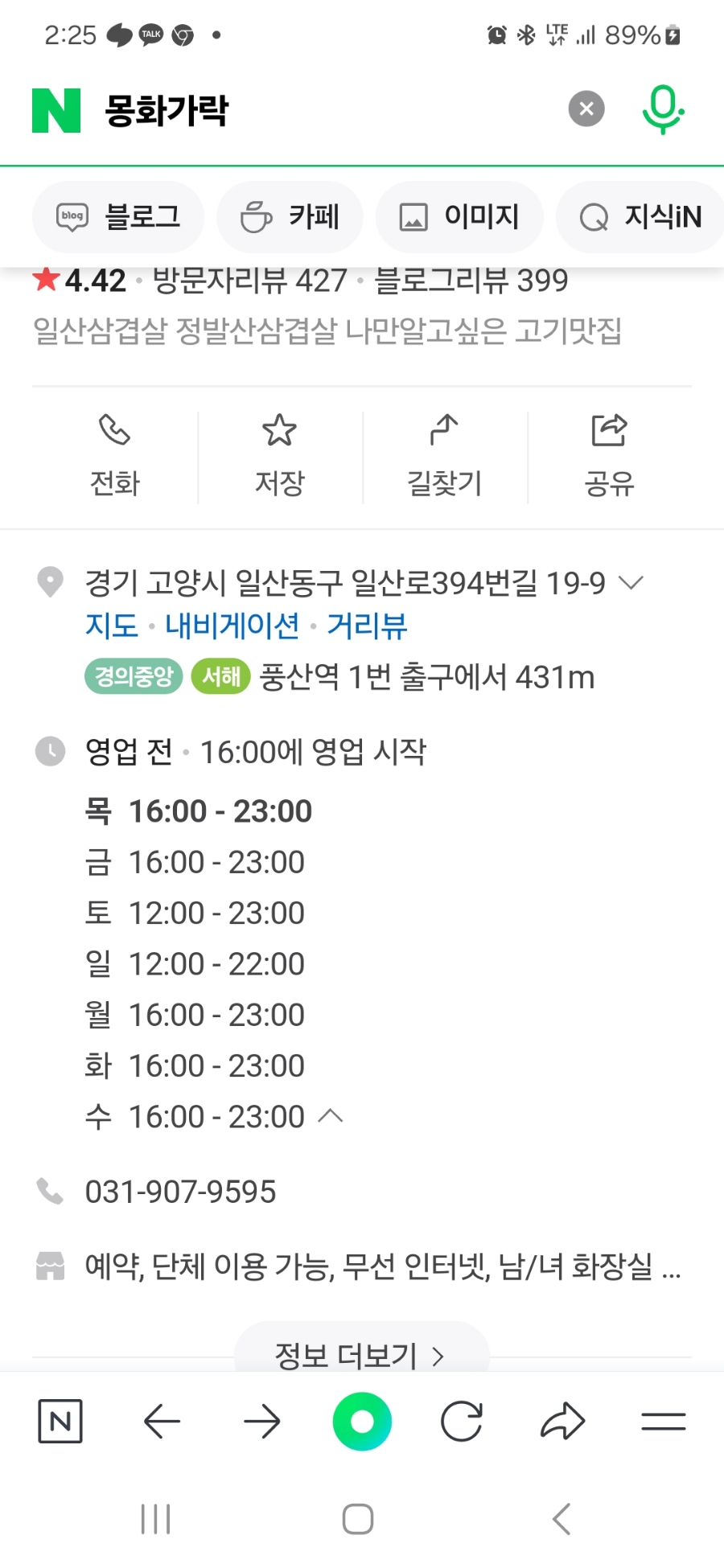Clear the search query 몽화가락
The height and width of the screenshot is (1568, 724).
[586, 109]
